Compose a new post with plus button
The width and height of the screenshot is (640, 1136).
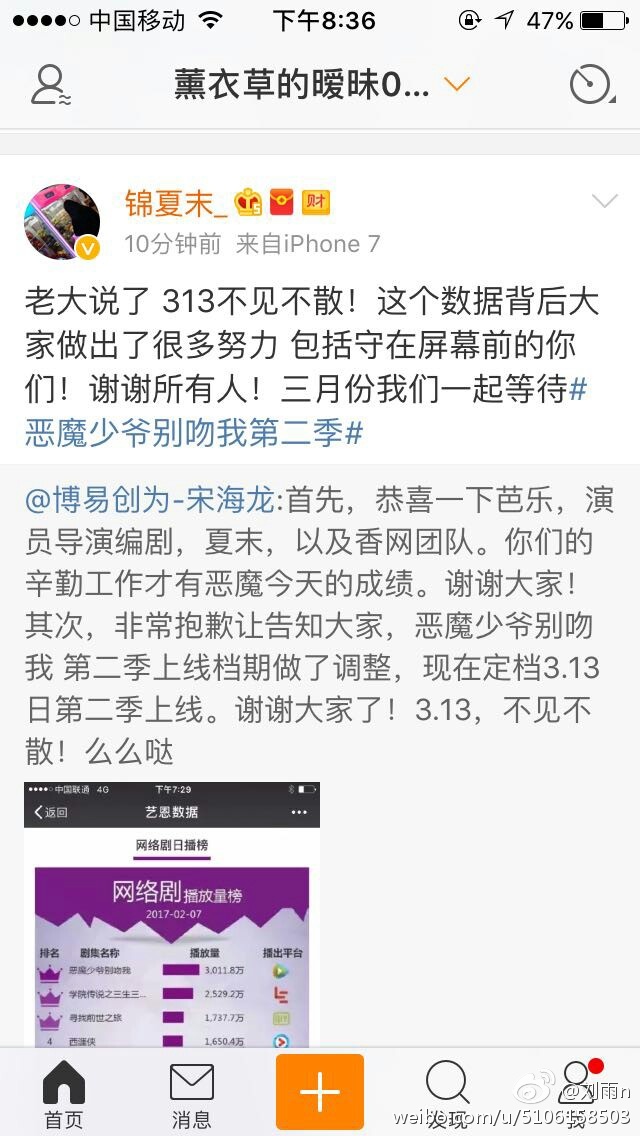tap(320, 1091)
